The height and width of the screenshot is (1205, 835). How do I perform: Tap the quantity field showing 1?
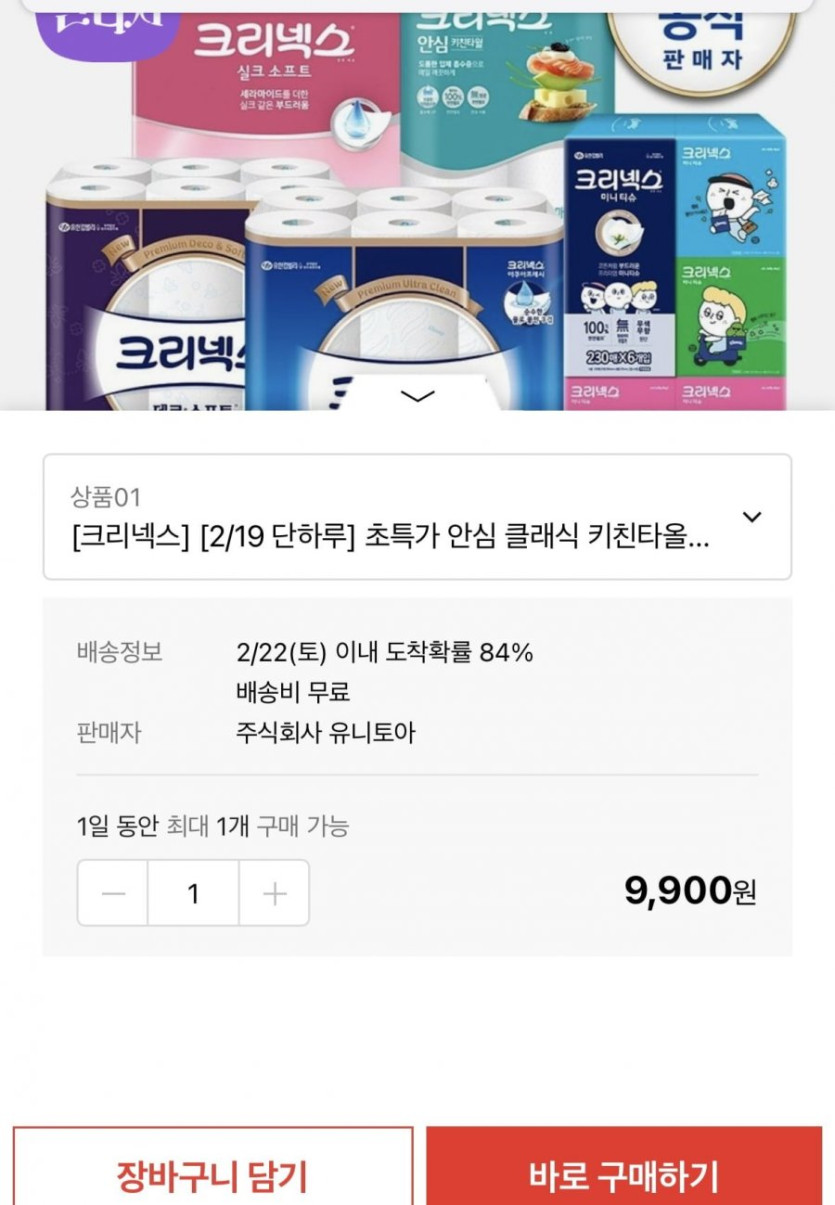pyautogui.click(x=193, y=893)
